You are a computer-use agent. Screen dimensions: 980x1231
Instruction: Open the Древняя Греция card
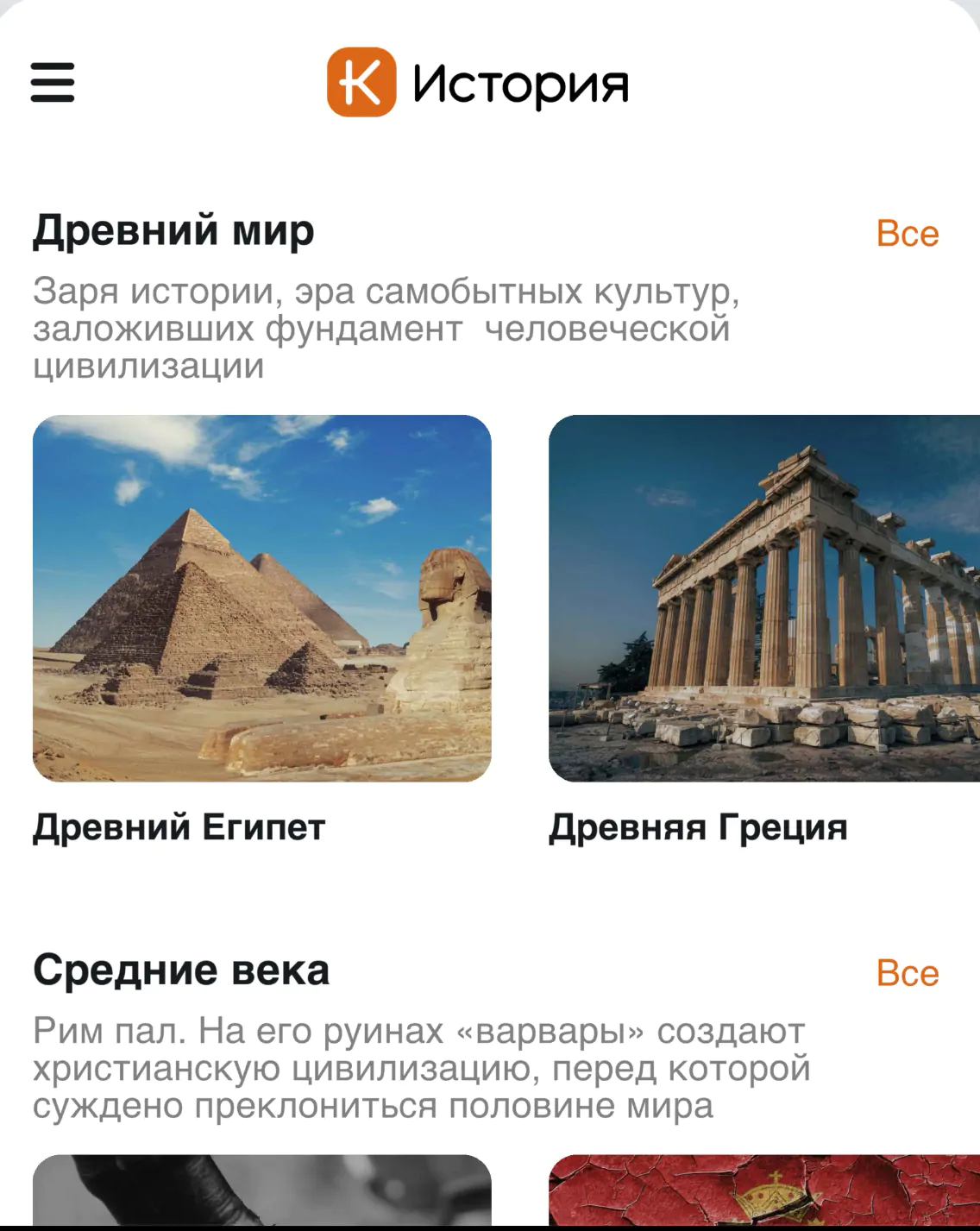[x=763, y=598]
